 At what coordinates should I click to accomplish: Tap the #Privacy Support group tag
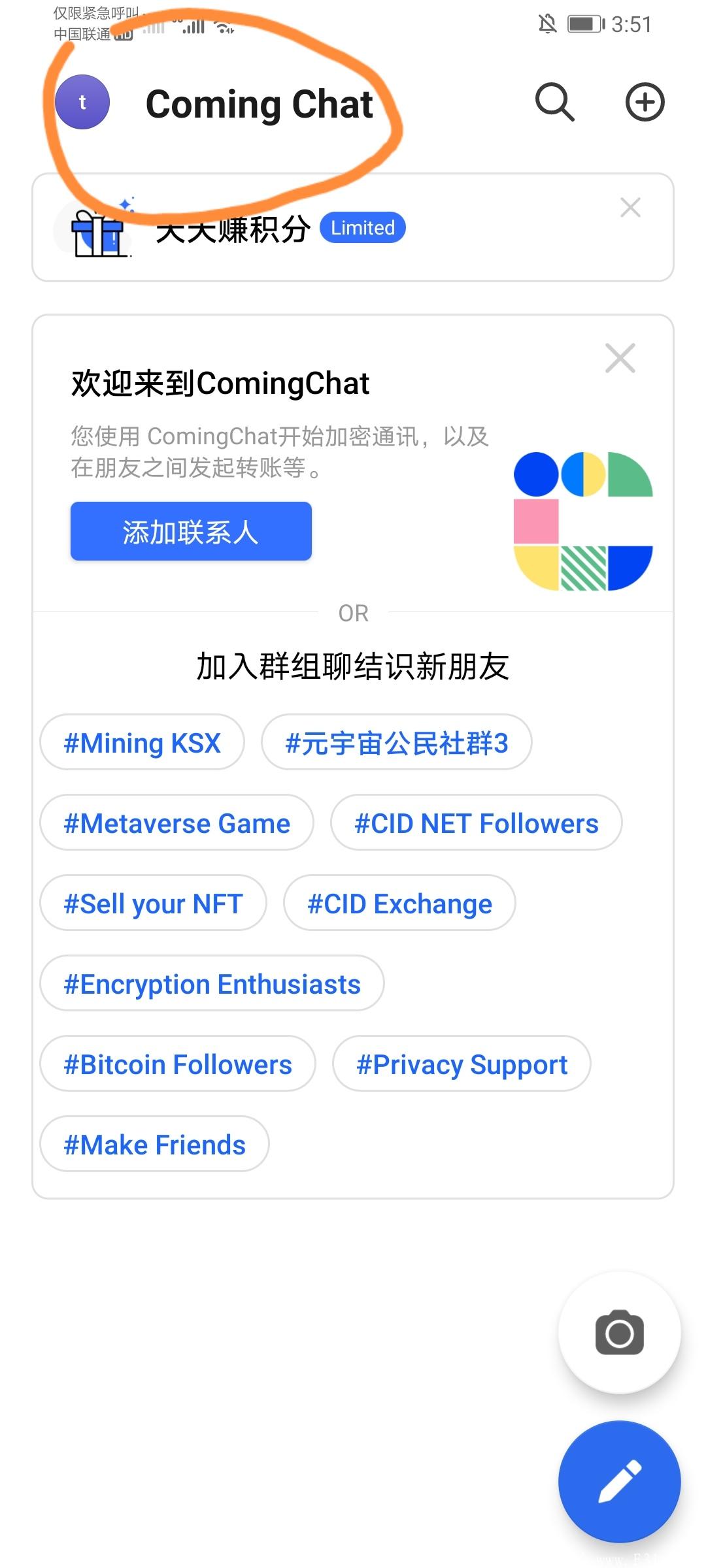point(461,1064)
